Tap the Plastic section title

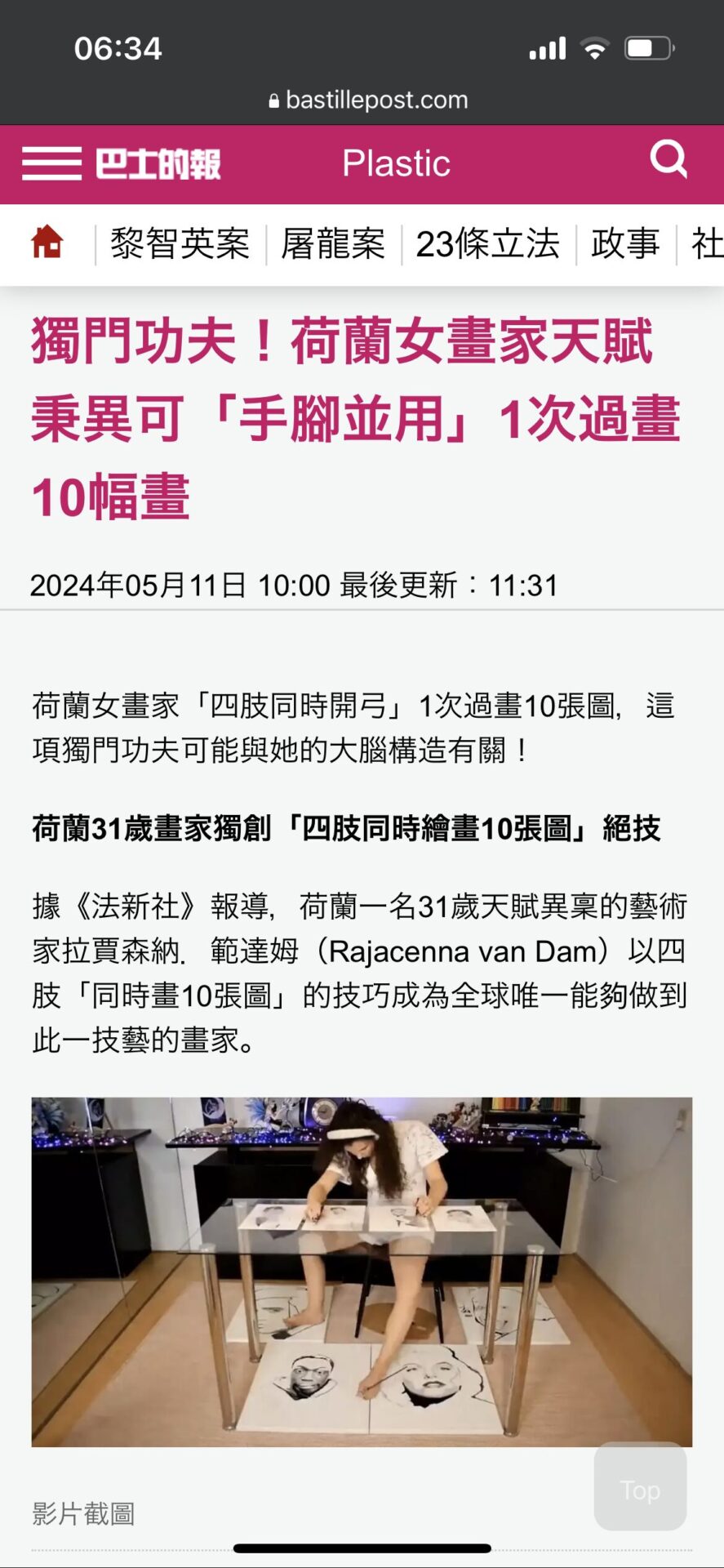coord(396,163)
